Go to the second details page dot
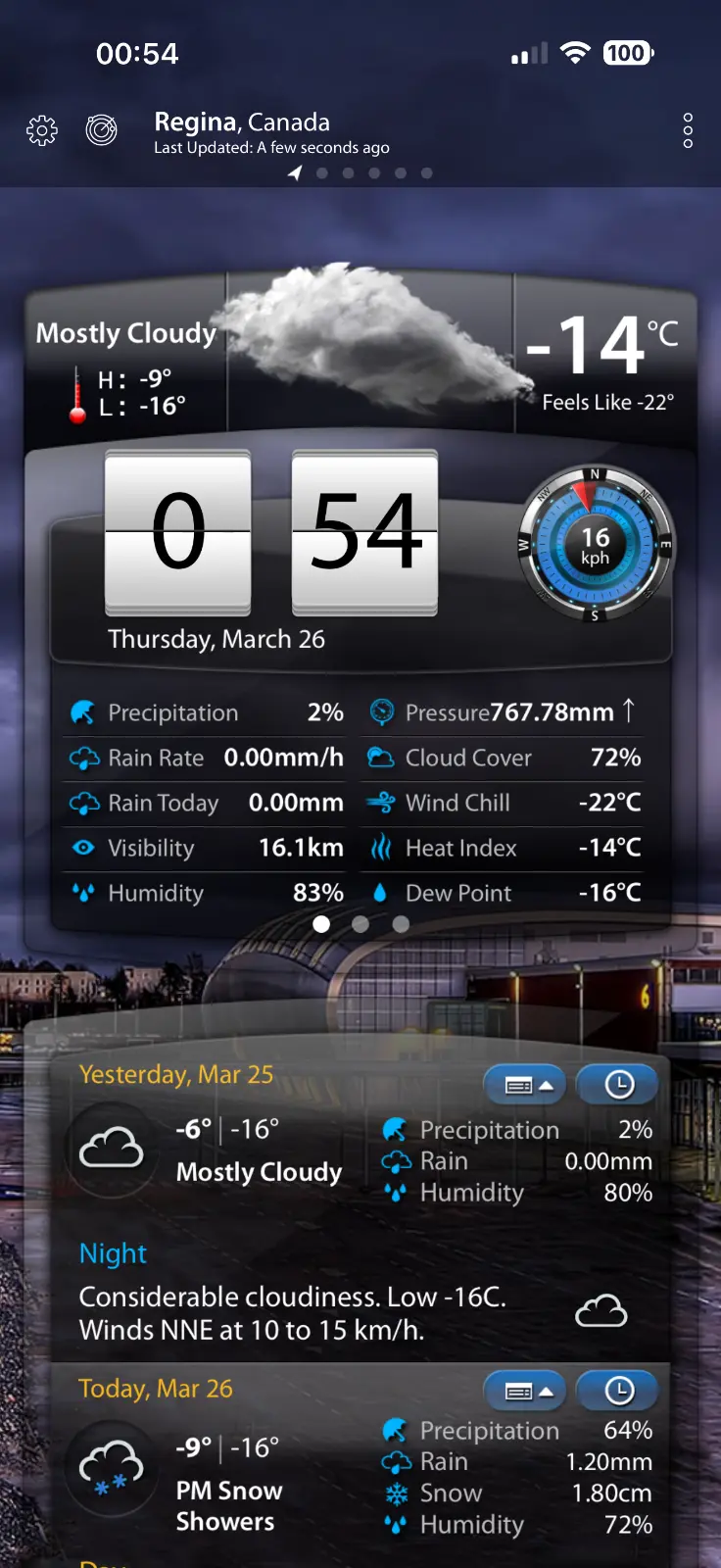The image size is (721, 1568). click(360, 924)
